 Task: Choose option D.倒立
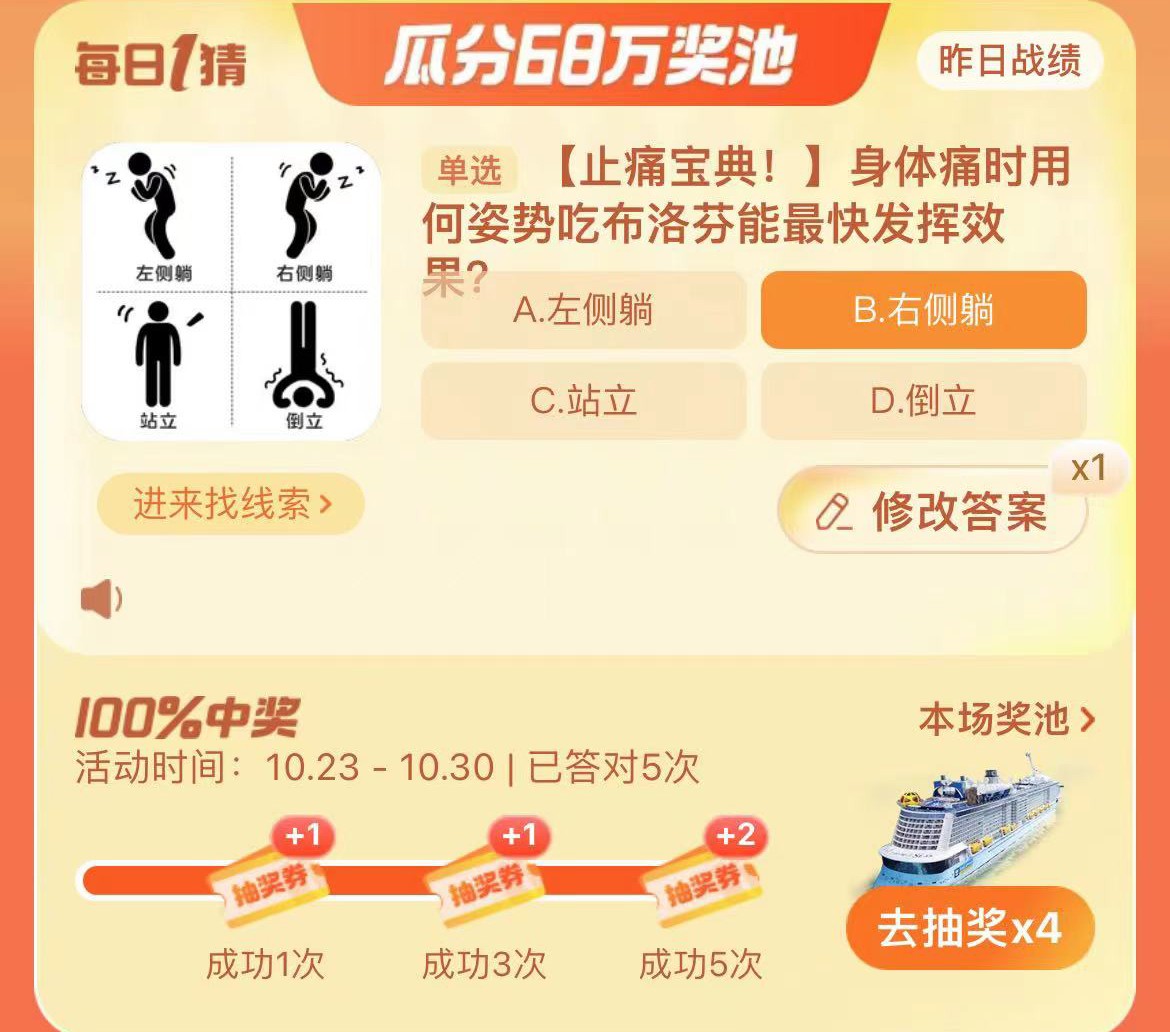coord(923,401)
